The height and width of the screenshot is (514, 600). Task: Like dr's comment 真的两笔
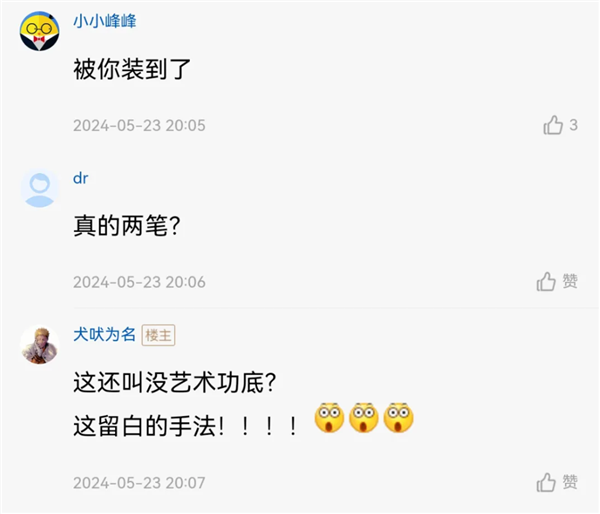[547, 282]
